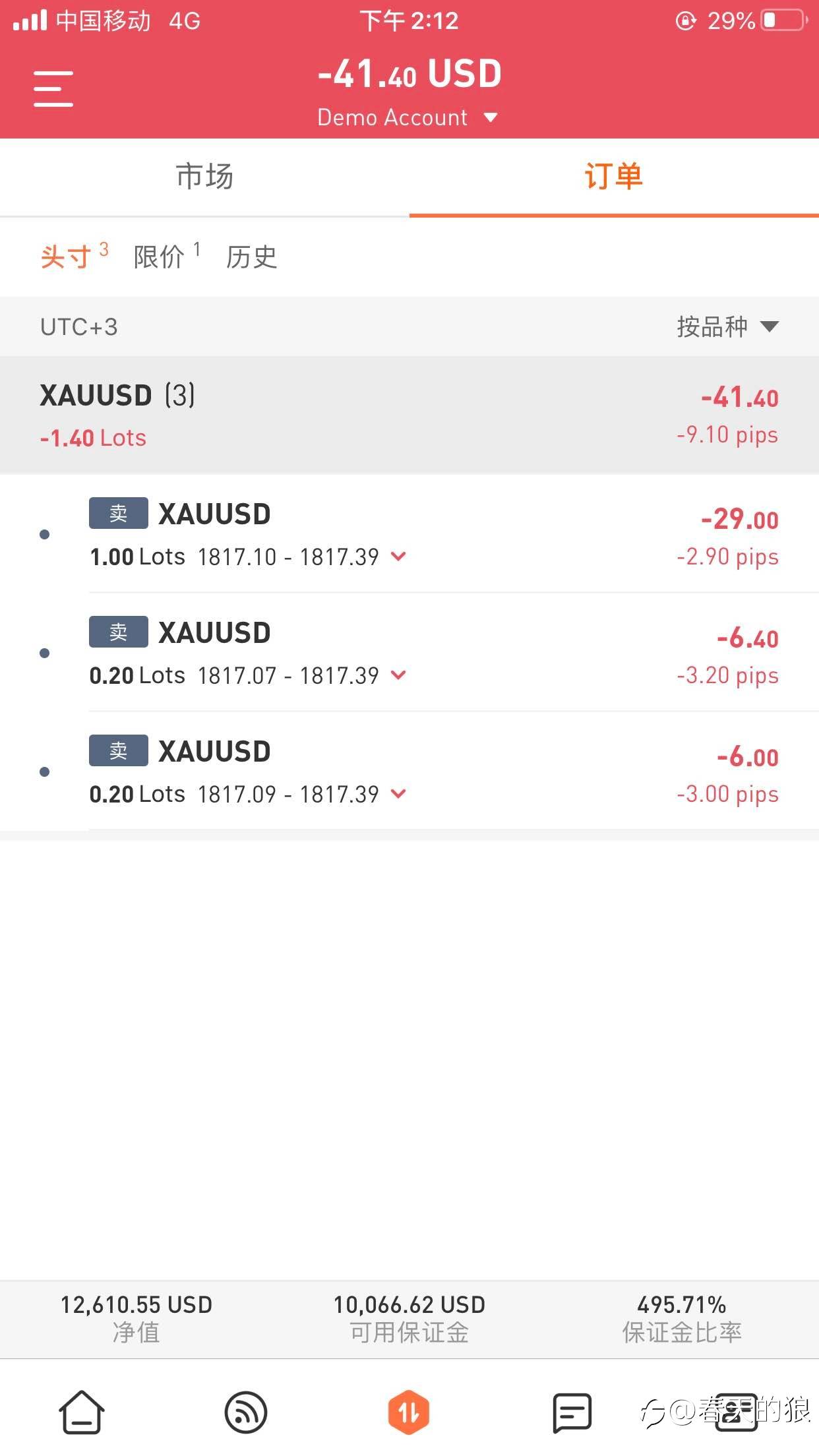Screen dimensions: 819x1456
Task: Open the XAUUSD position opened at 1817.09
Action: (409, 772)
